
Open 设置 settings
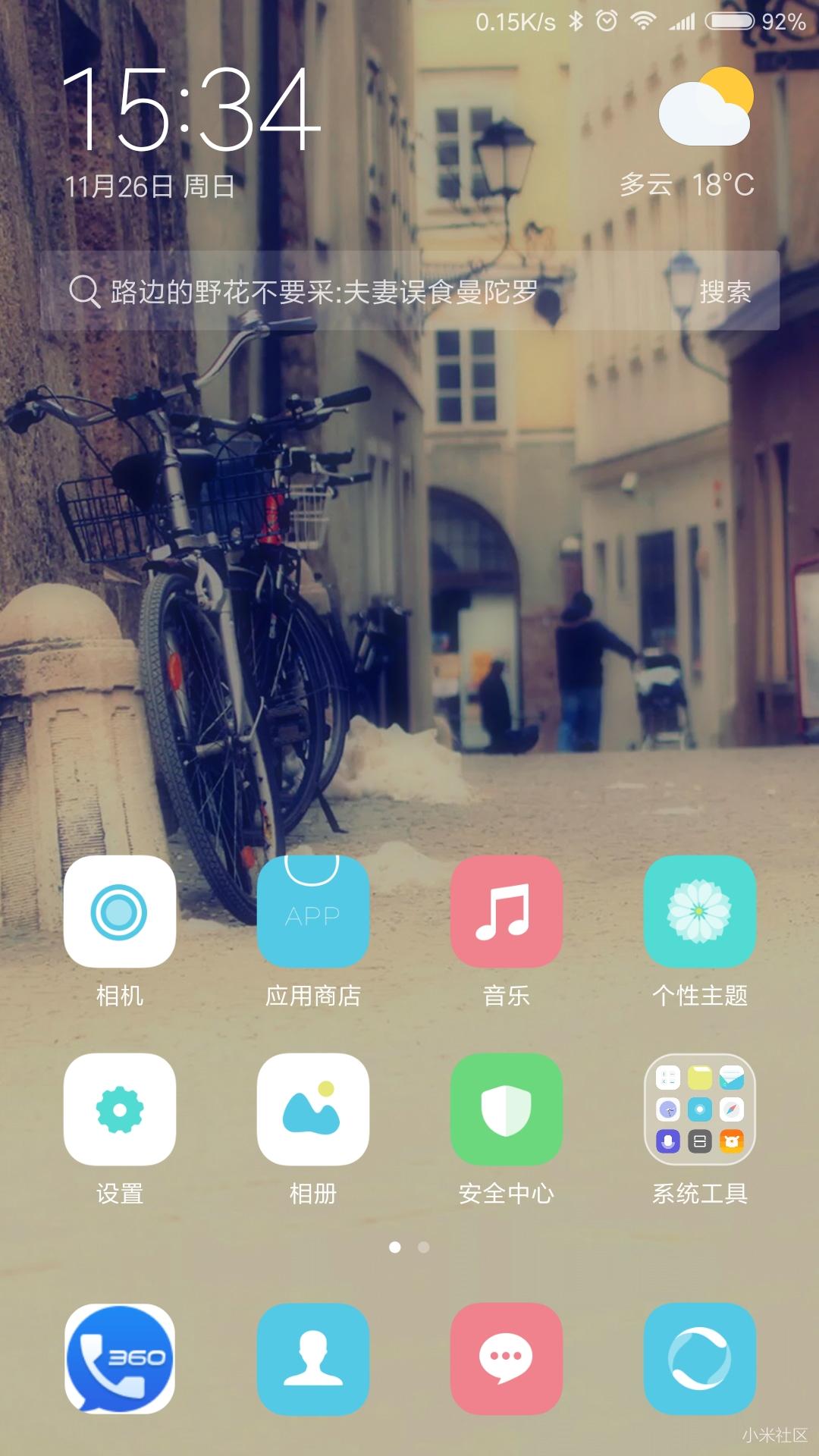[x=120, y=1109]
